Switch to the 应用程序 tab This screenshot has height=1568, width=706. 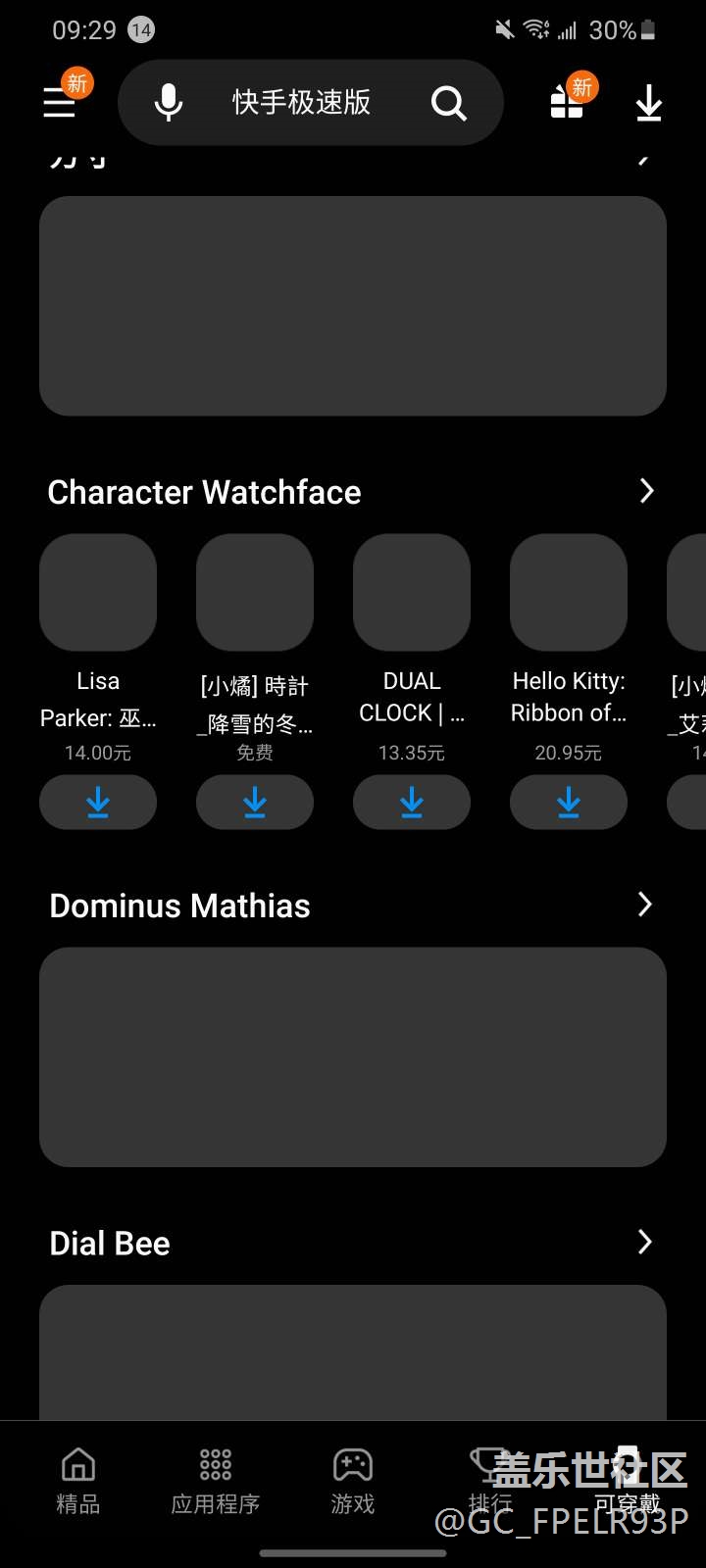(216, 1482)
